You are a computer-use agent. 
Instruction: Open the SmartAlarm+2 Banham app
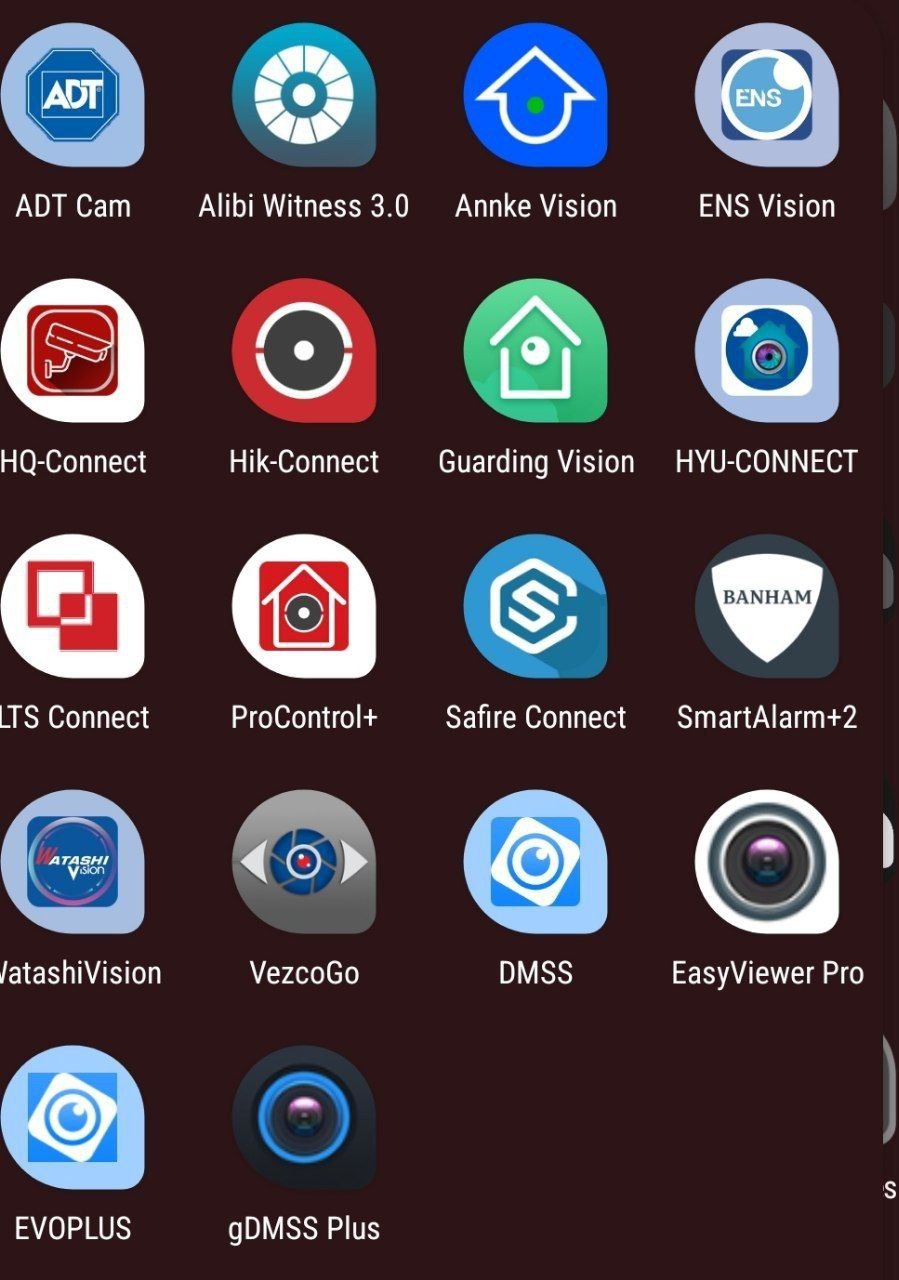766,606
